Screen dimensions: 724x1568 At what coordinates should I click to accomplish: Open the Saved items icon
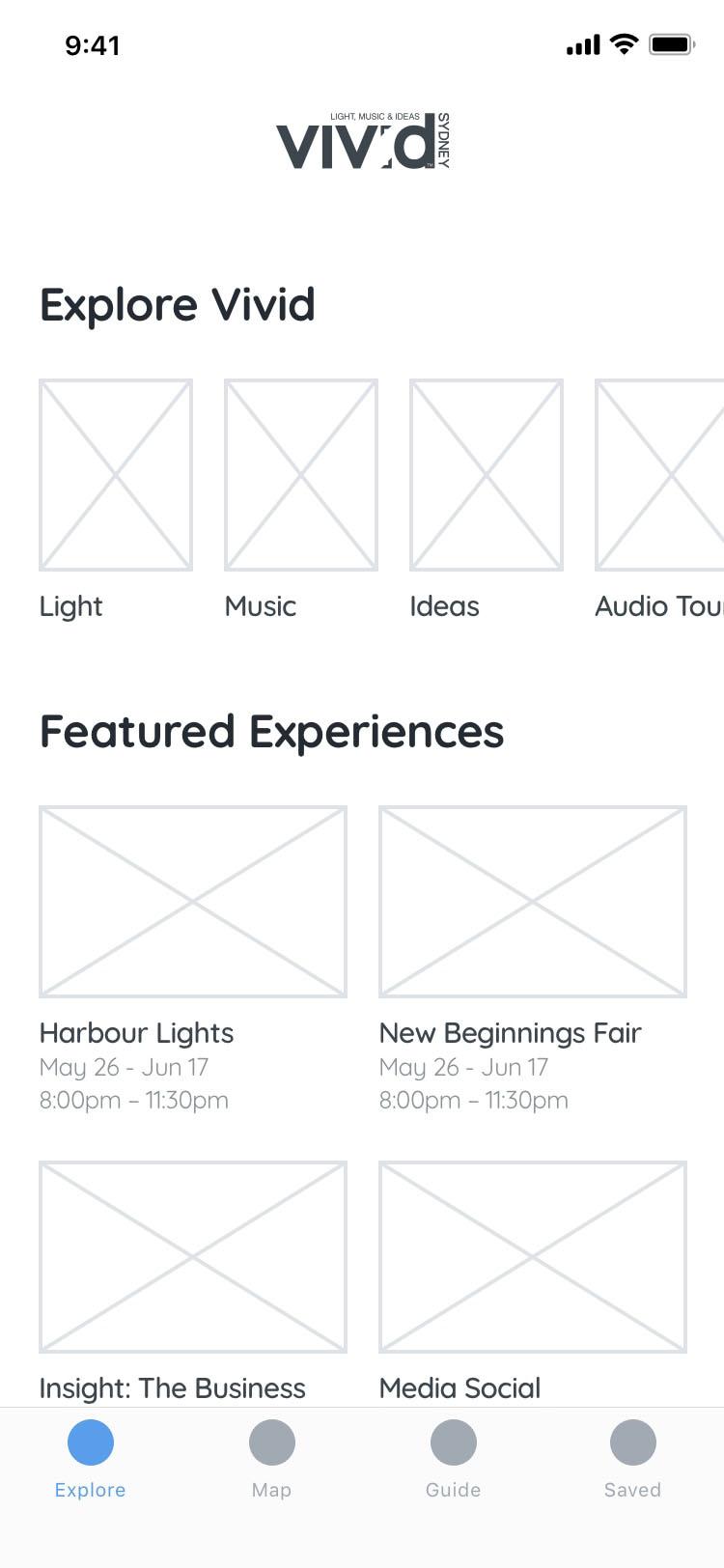click(x=632, y=1442)
